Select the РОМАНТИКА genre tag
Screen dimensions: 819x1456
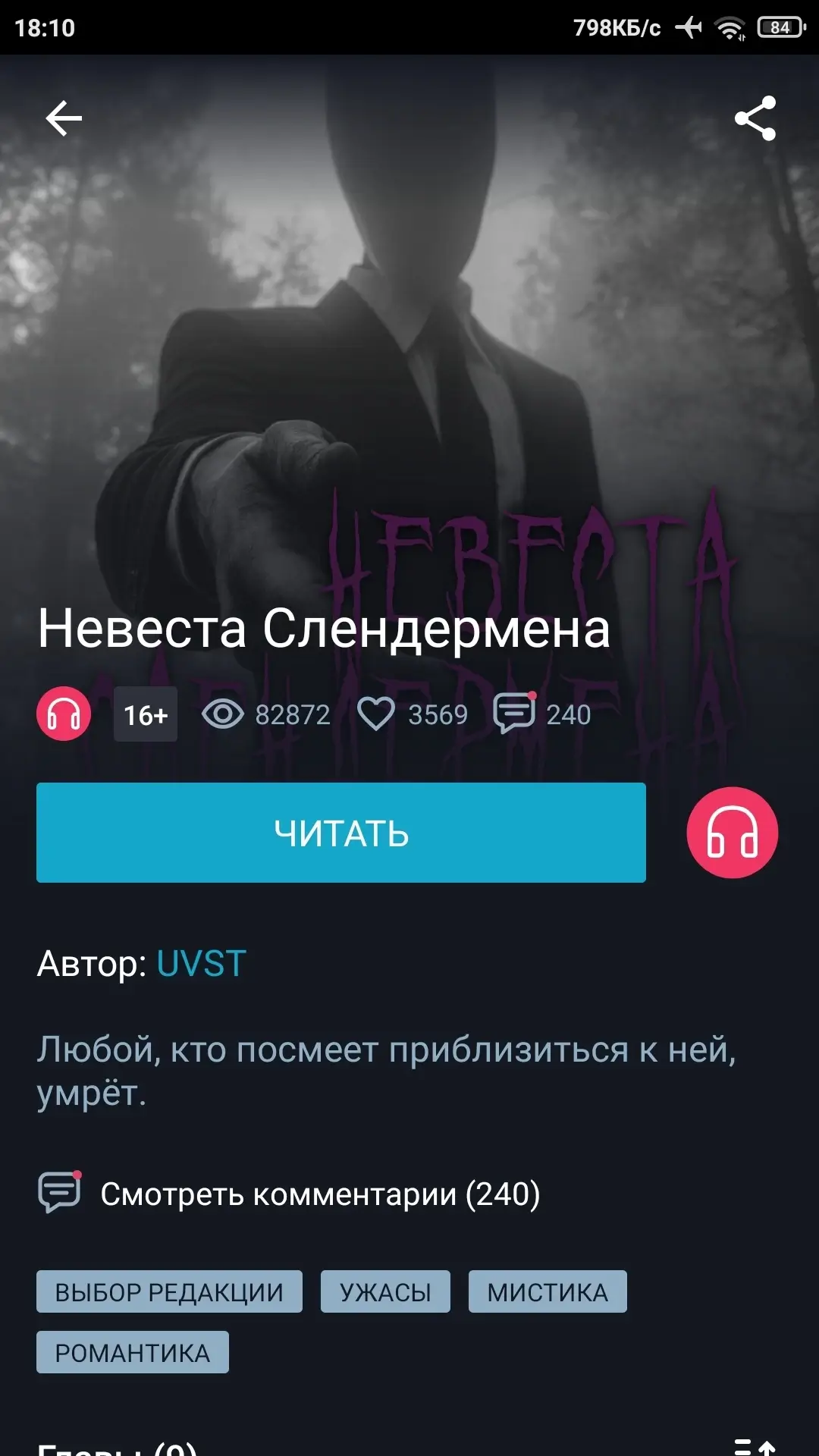click(x=133, y=1352)
